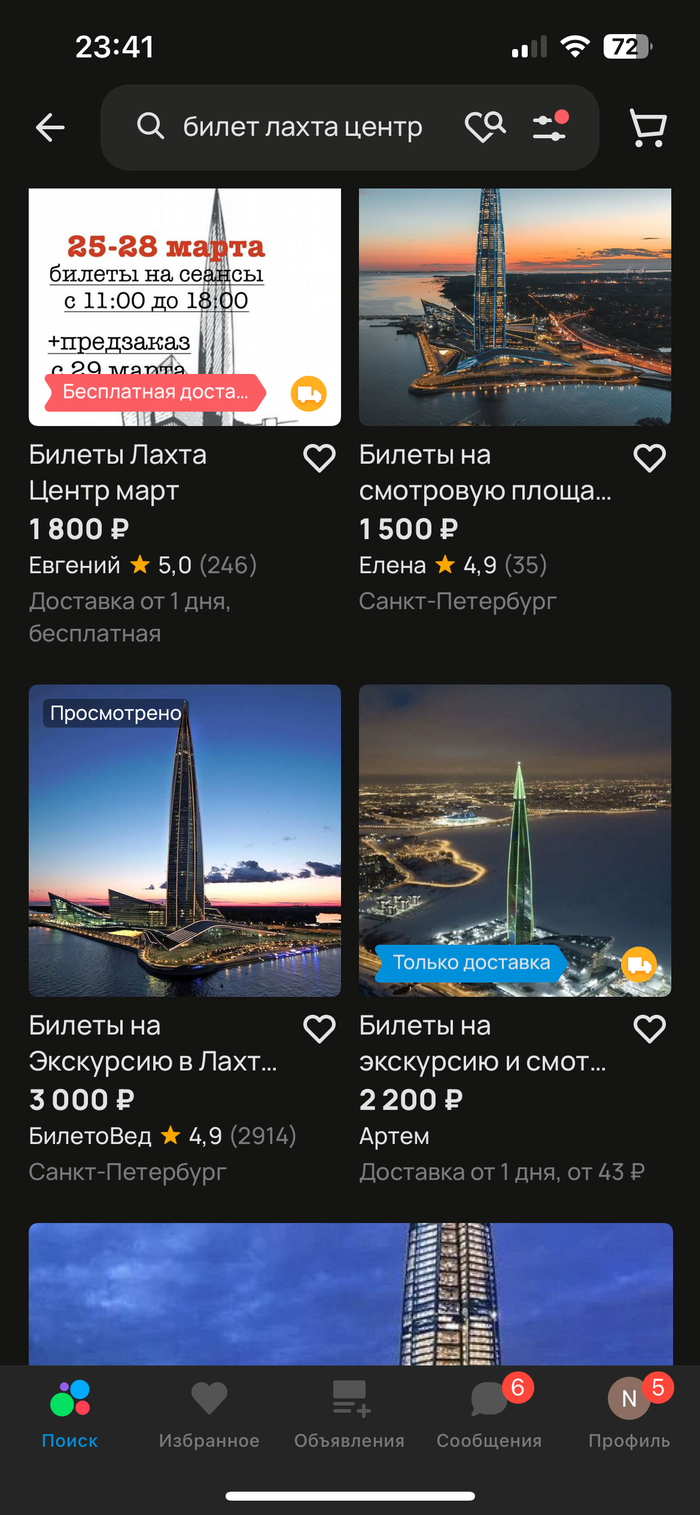Add "Билеты Лахта Центр март" to favorites

(319, 458)
